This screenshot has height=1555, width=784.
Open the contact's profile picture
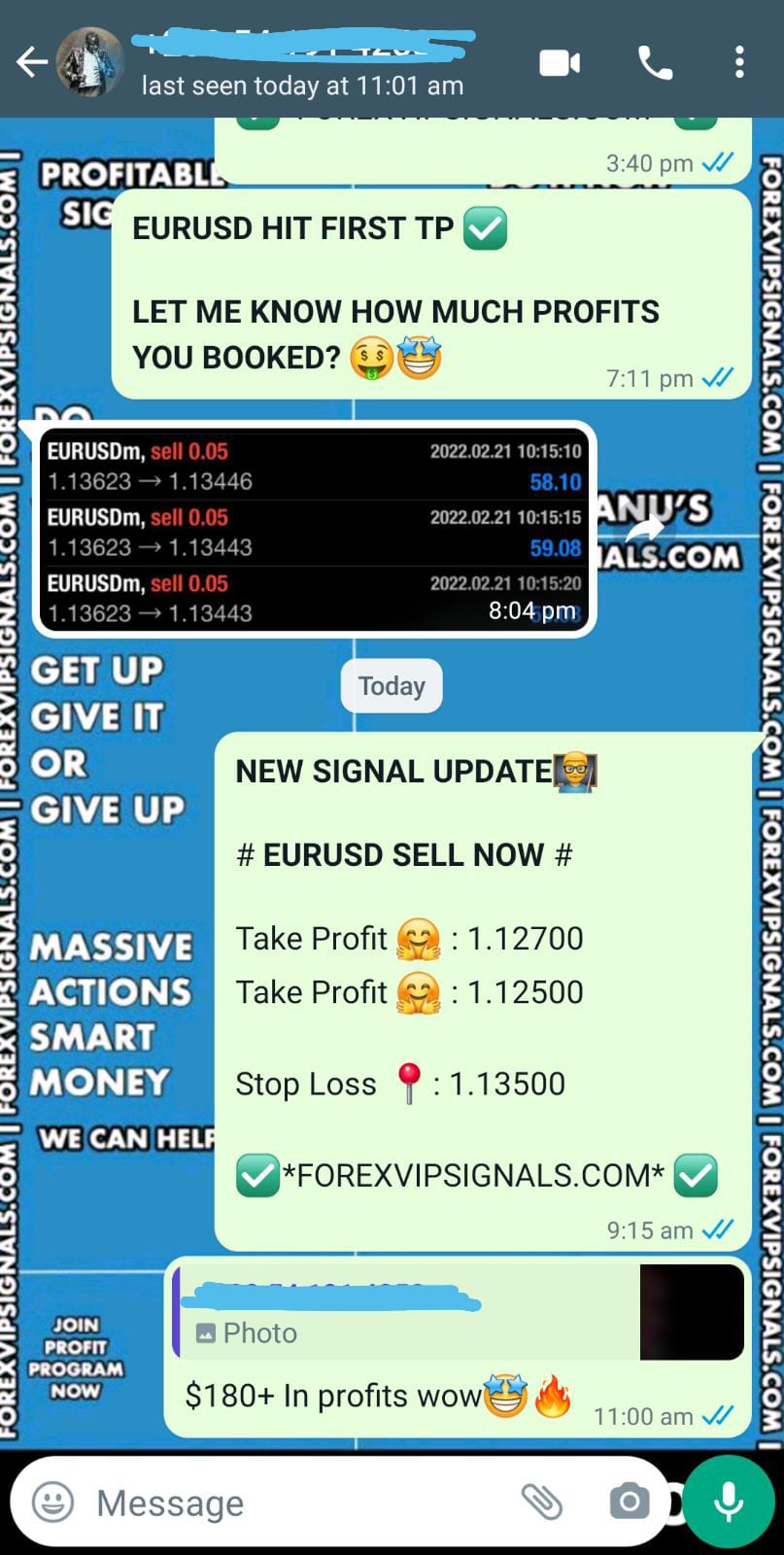(x=90, y=62)
